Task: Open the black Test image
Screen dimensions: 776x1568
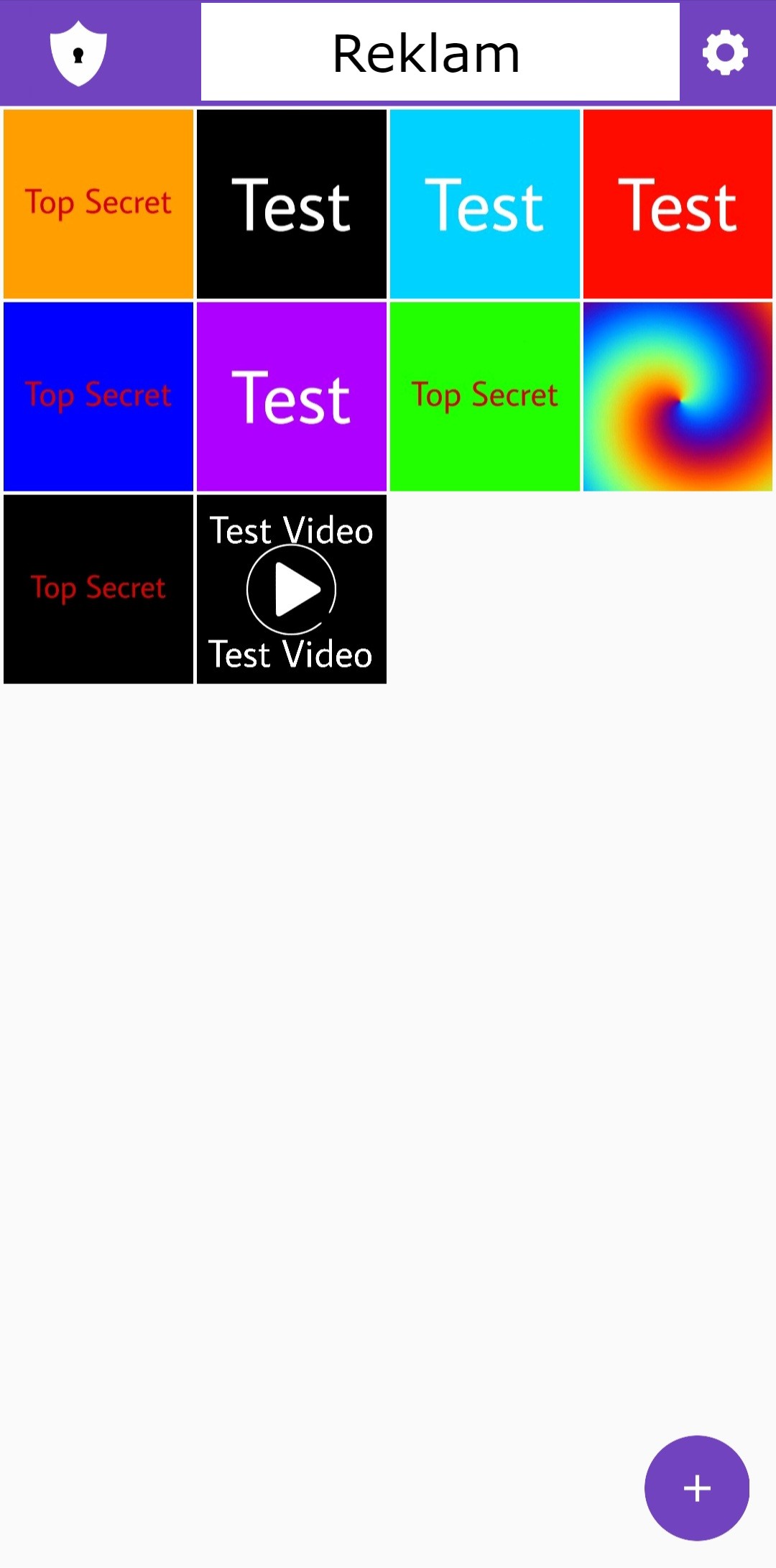Action: pos(291,203)
